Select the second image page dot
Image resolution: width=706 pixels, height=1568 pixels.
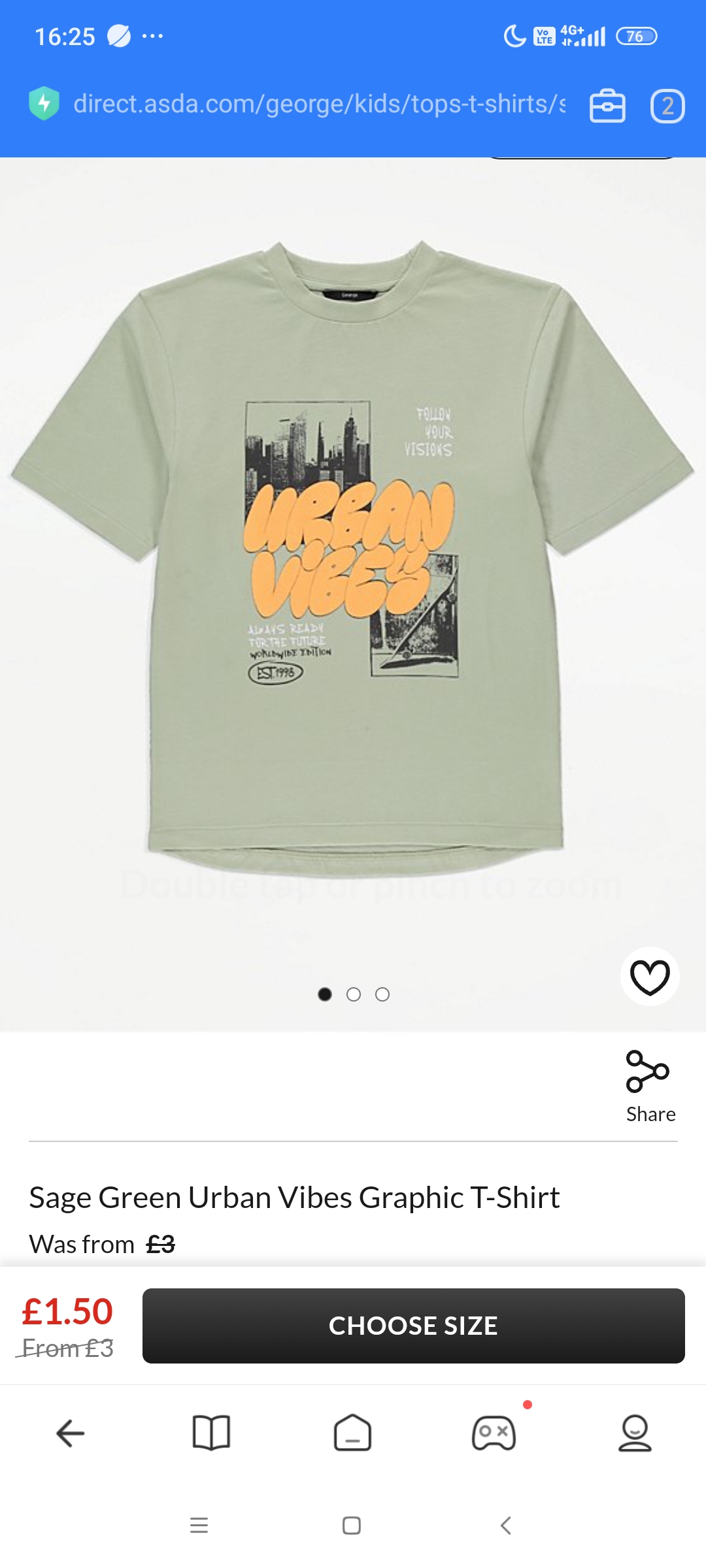click(x=354, y=994)
